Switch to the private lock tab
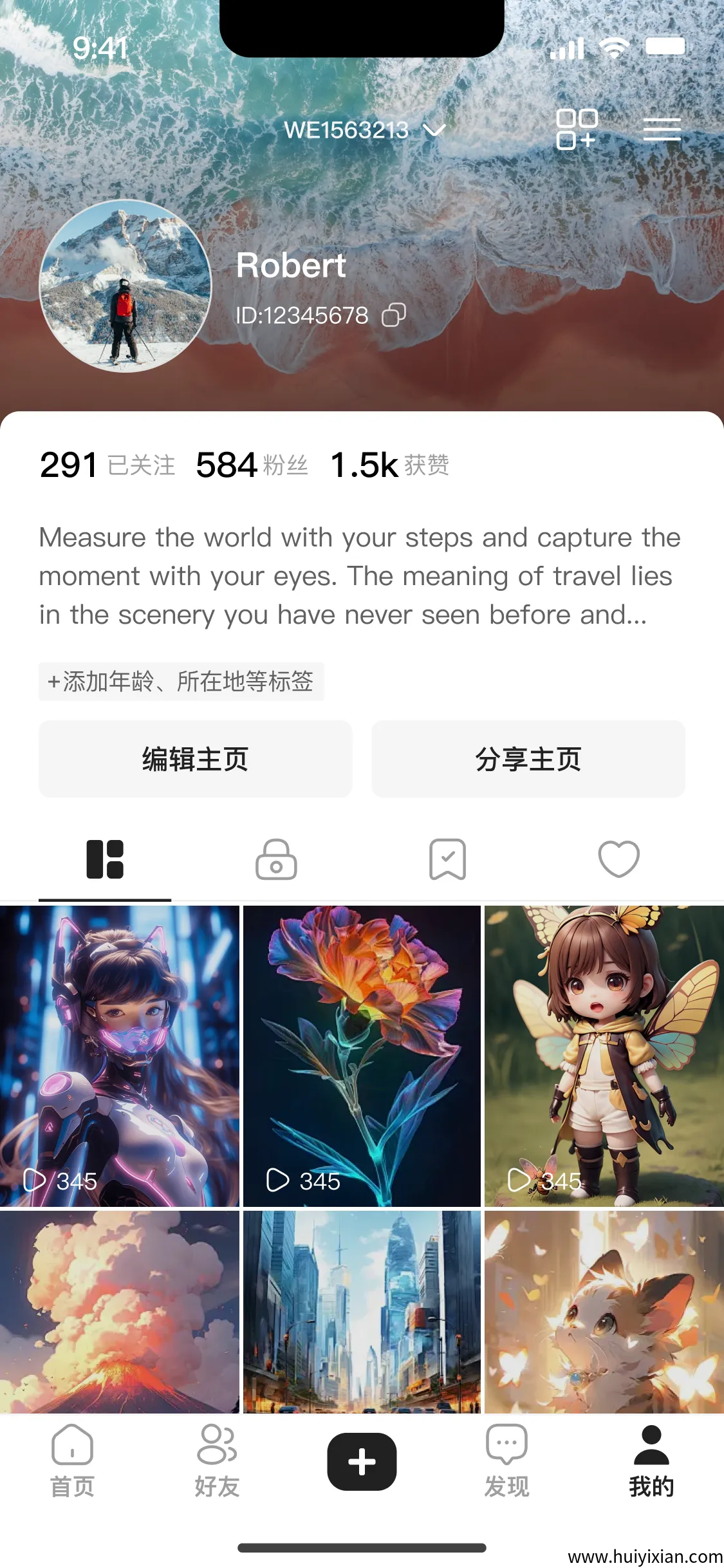 click(276, 860)
